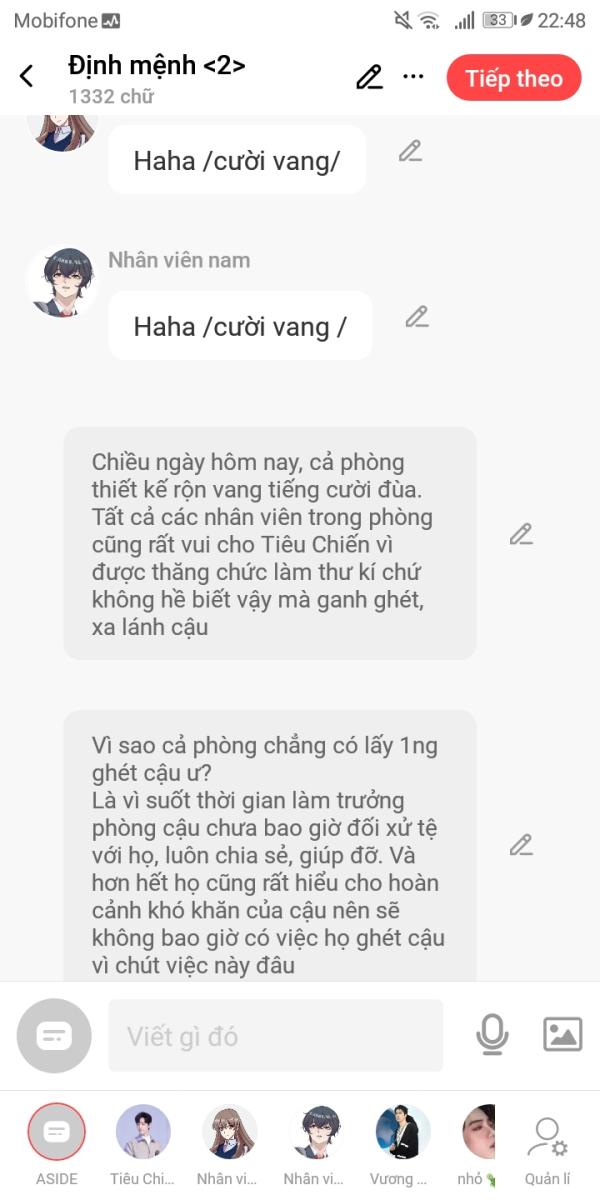This screenshot has width=600, height=1200.
Task: Focus the 'Viết gì đó' text field
Action: tap(275, 1036)
